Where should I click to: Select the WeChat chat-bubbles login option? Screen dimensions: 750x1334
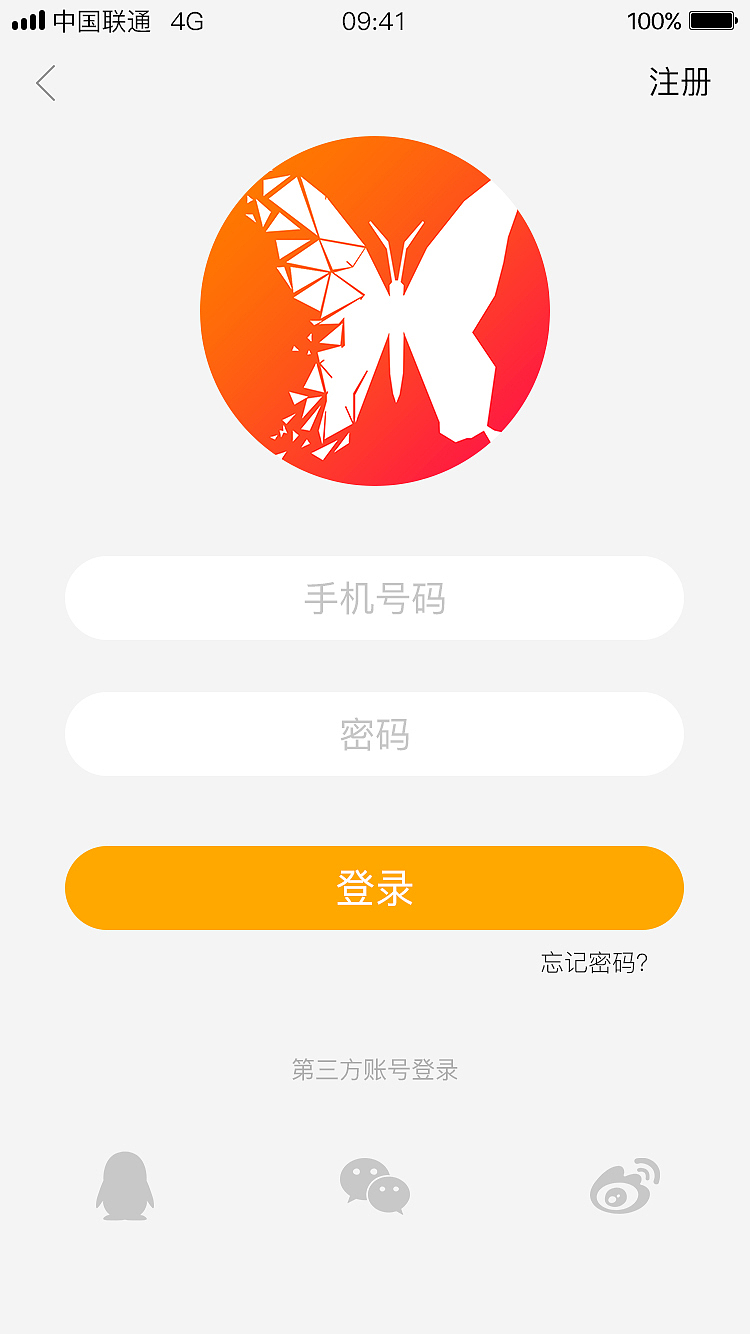(374, 1186)
